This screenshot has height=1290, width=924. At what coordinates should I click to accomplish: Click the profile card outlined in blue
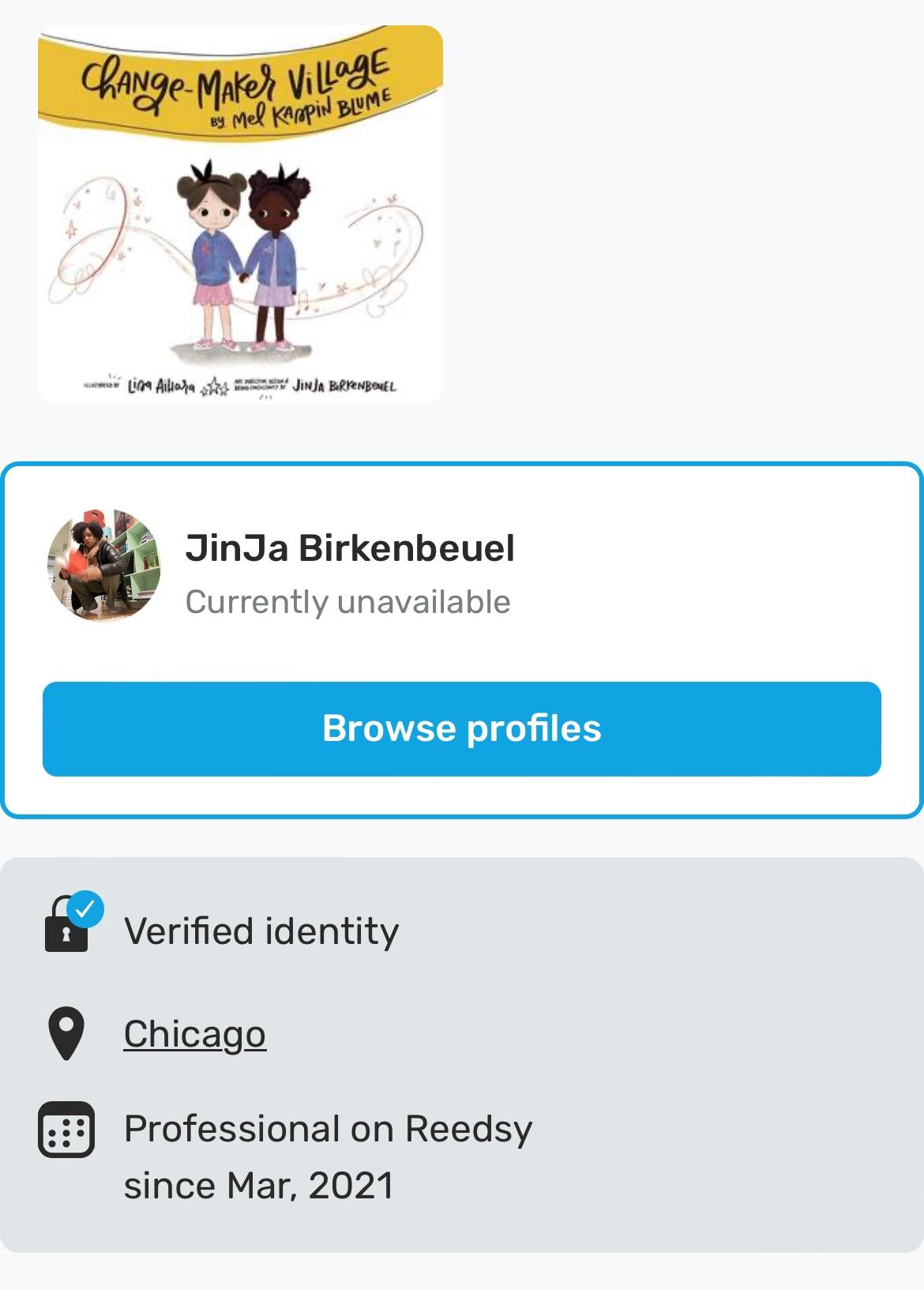(x=462, y=640)
